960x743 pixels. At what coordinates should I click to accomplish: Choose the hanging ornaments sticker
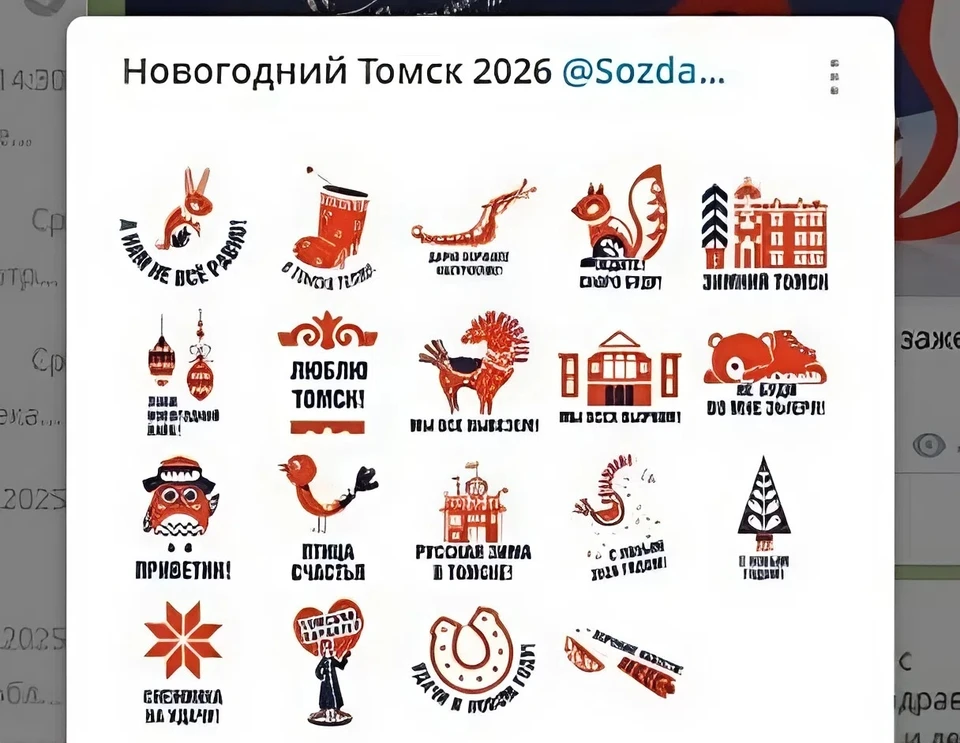coord(182,372)
